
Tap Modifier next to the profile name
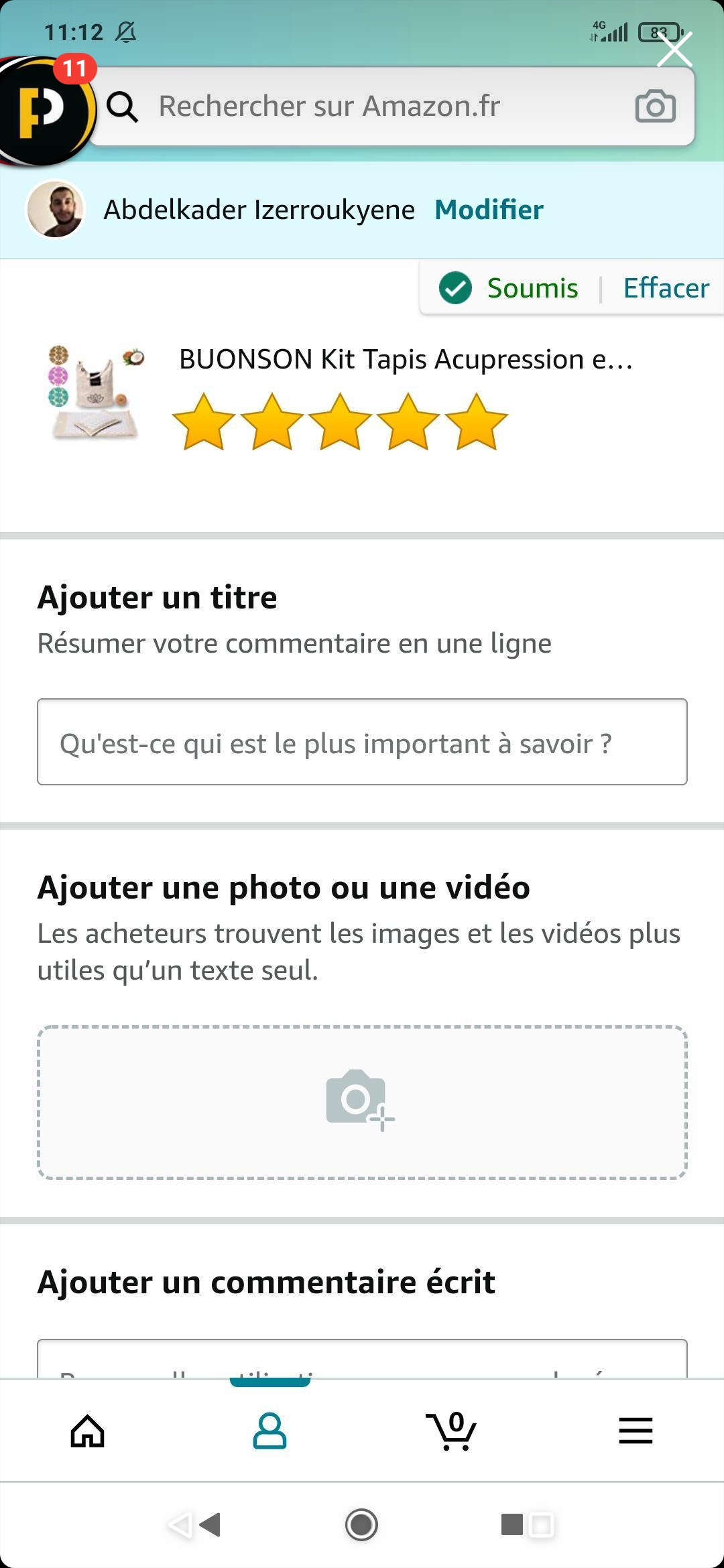pos(489,210)
